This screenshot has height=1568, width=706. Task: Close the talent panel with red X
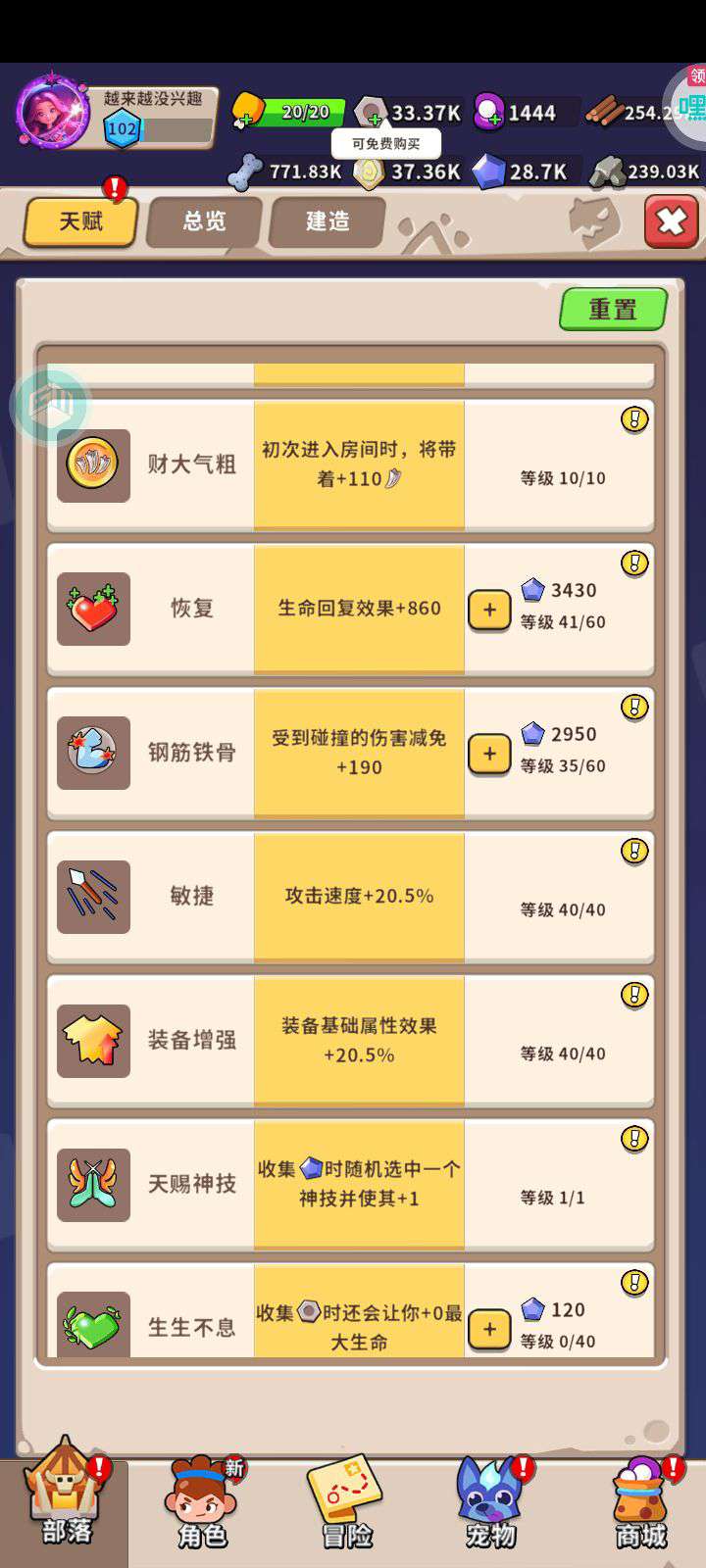point(671,221)
